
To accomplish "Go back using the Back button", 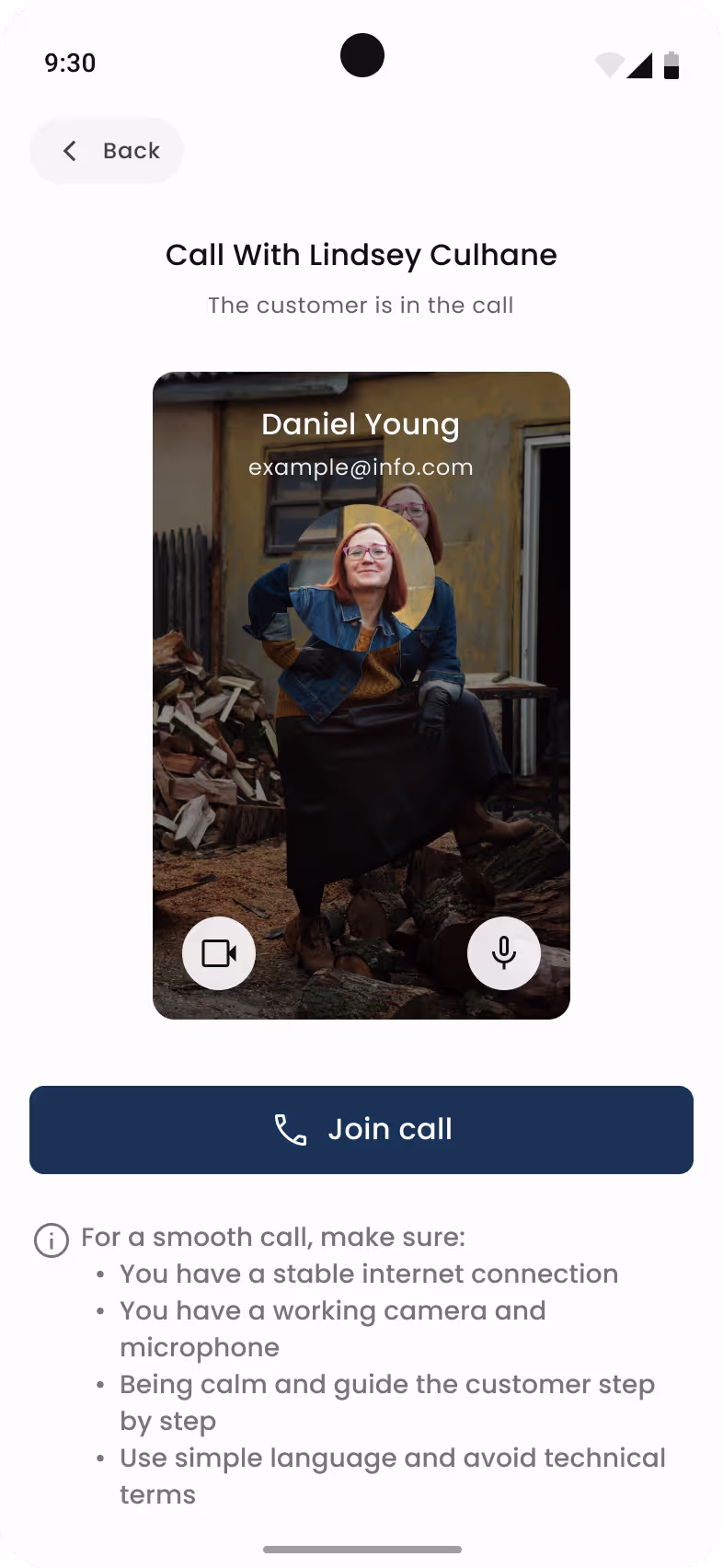I will click(107, 151).
